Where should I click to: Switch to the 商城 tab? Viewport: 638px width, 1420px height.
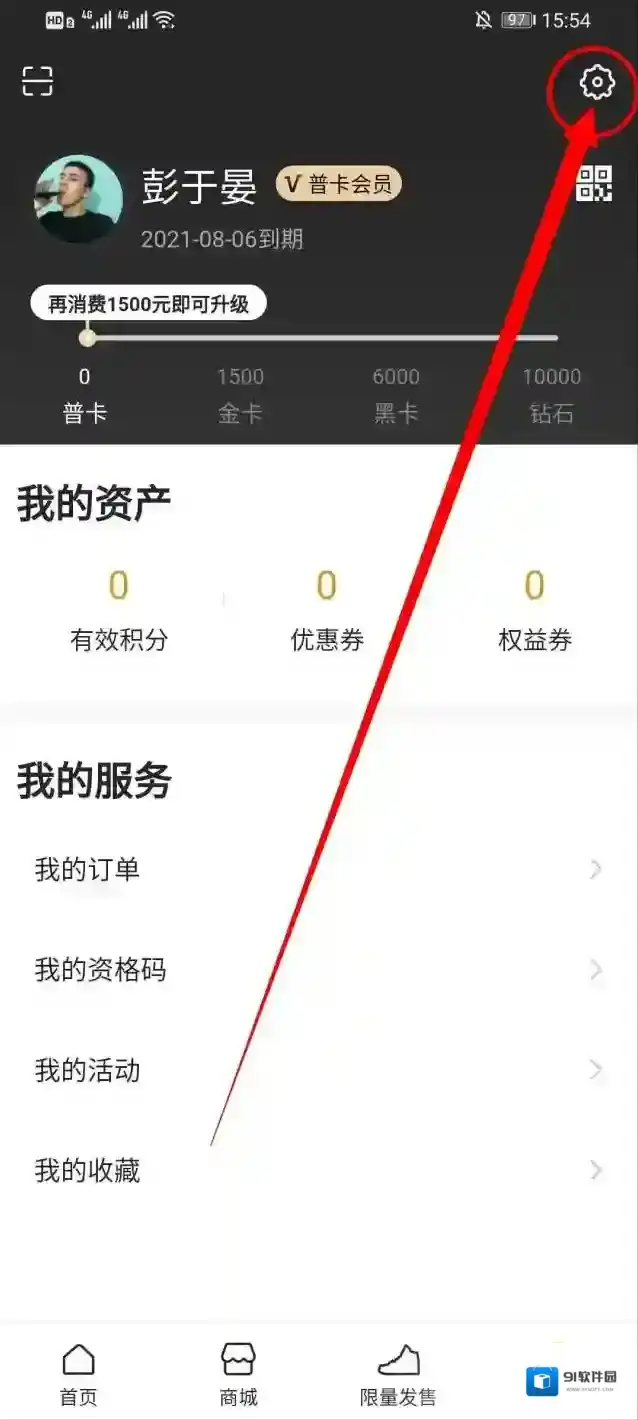(238, 1374)
